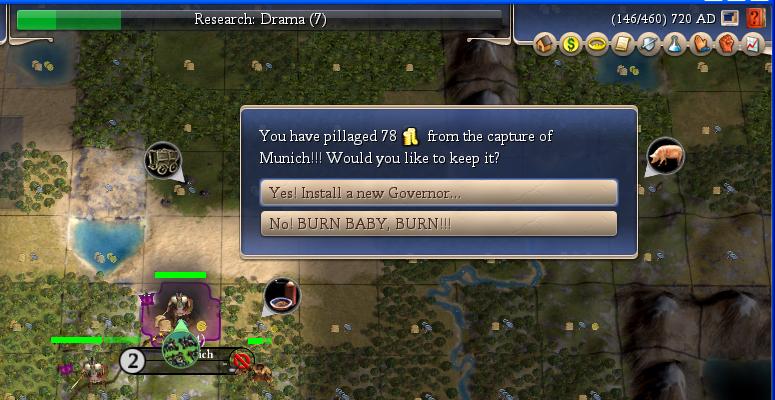Open the military advisor shield icon
The image size is (775, 400).
(649, 44)
